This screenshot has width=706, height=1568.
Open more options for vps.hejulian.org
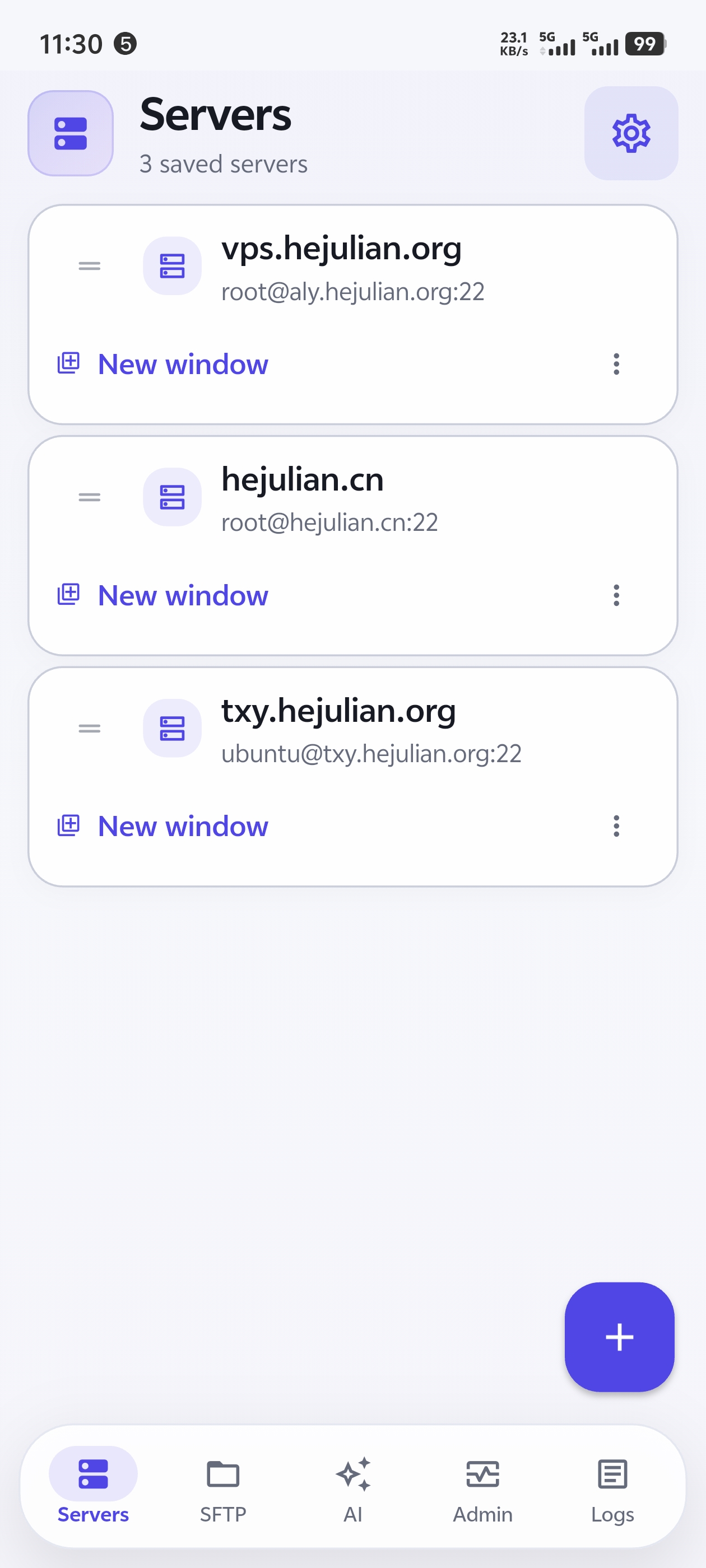[616, 364]
